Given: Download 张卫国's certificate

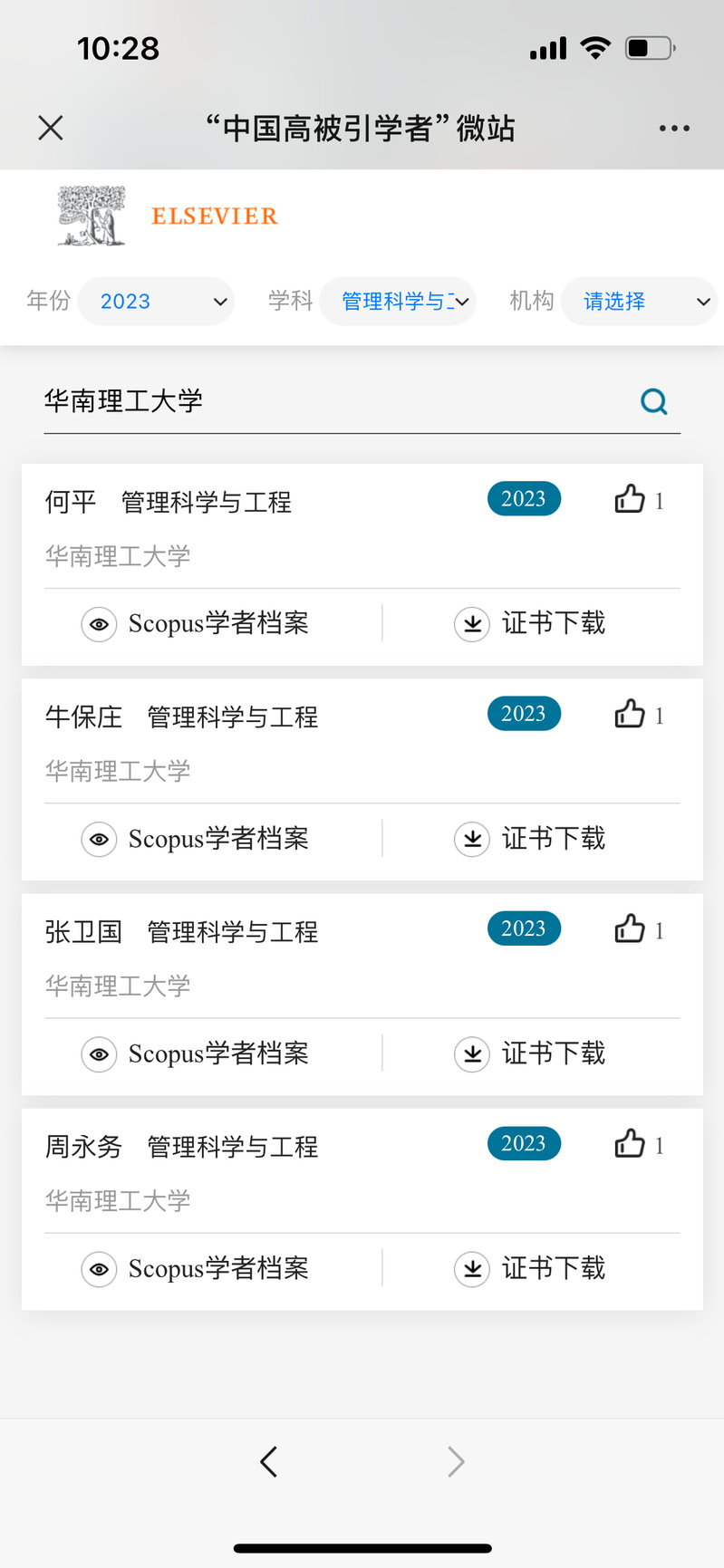Looking at the screenshot, I should pyautogui.click(x=530, y=1053).
